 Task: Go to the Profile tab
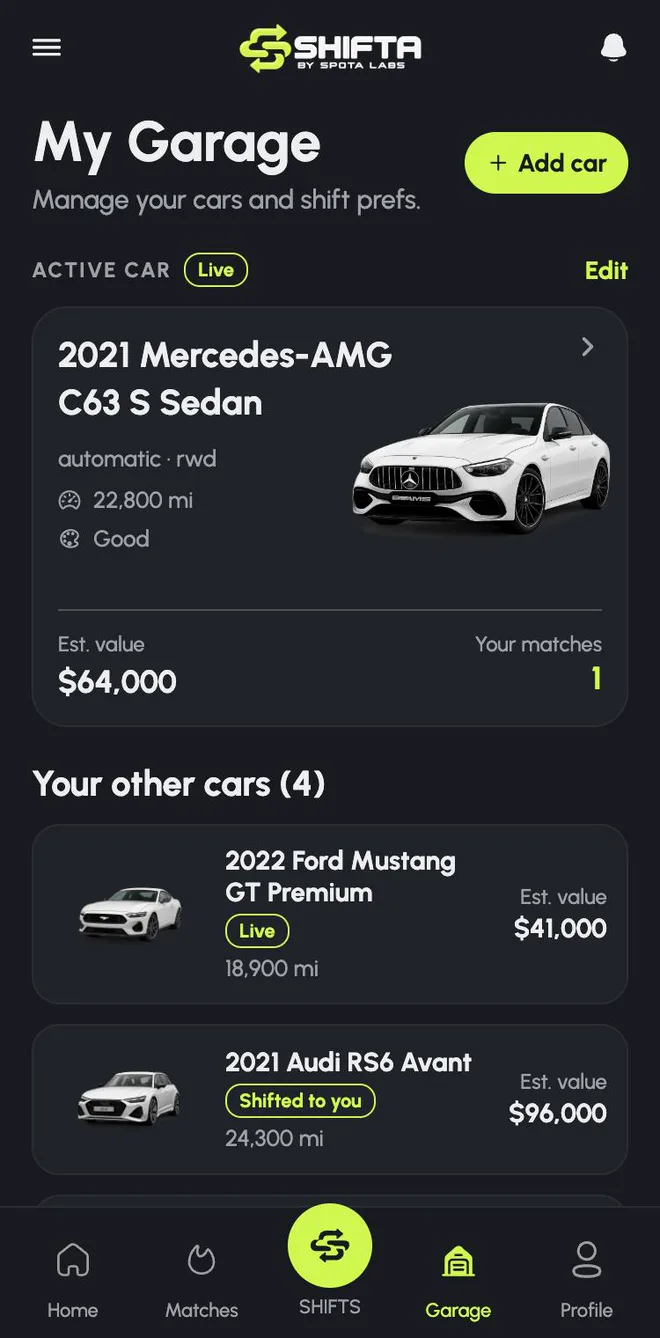586,1280
